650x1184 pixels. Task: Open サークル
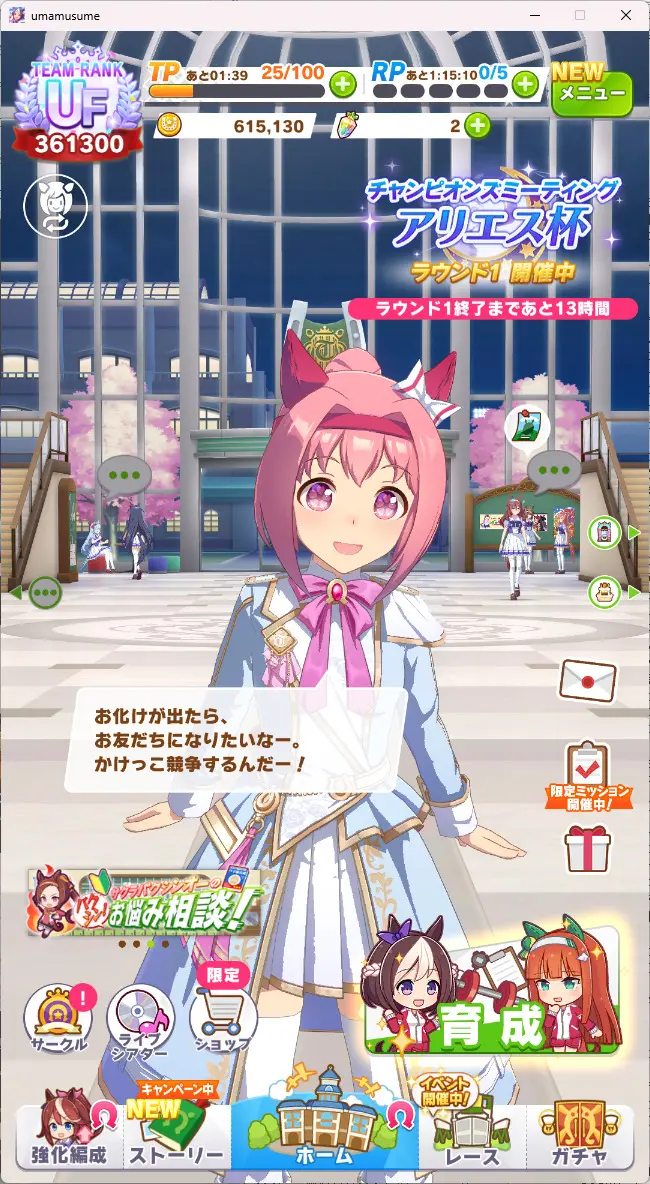pos(58,1020)
